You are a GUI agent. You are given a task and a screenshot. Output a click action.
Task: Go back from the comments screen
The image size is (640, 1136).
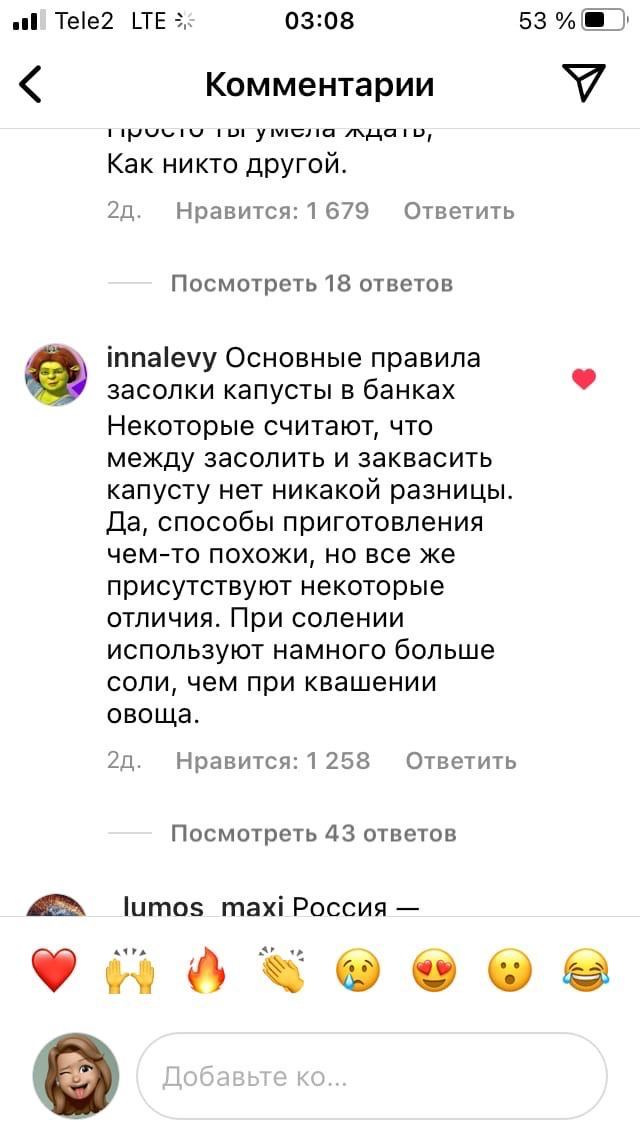pyautogui.click(x=32, y=84)
